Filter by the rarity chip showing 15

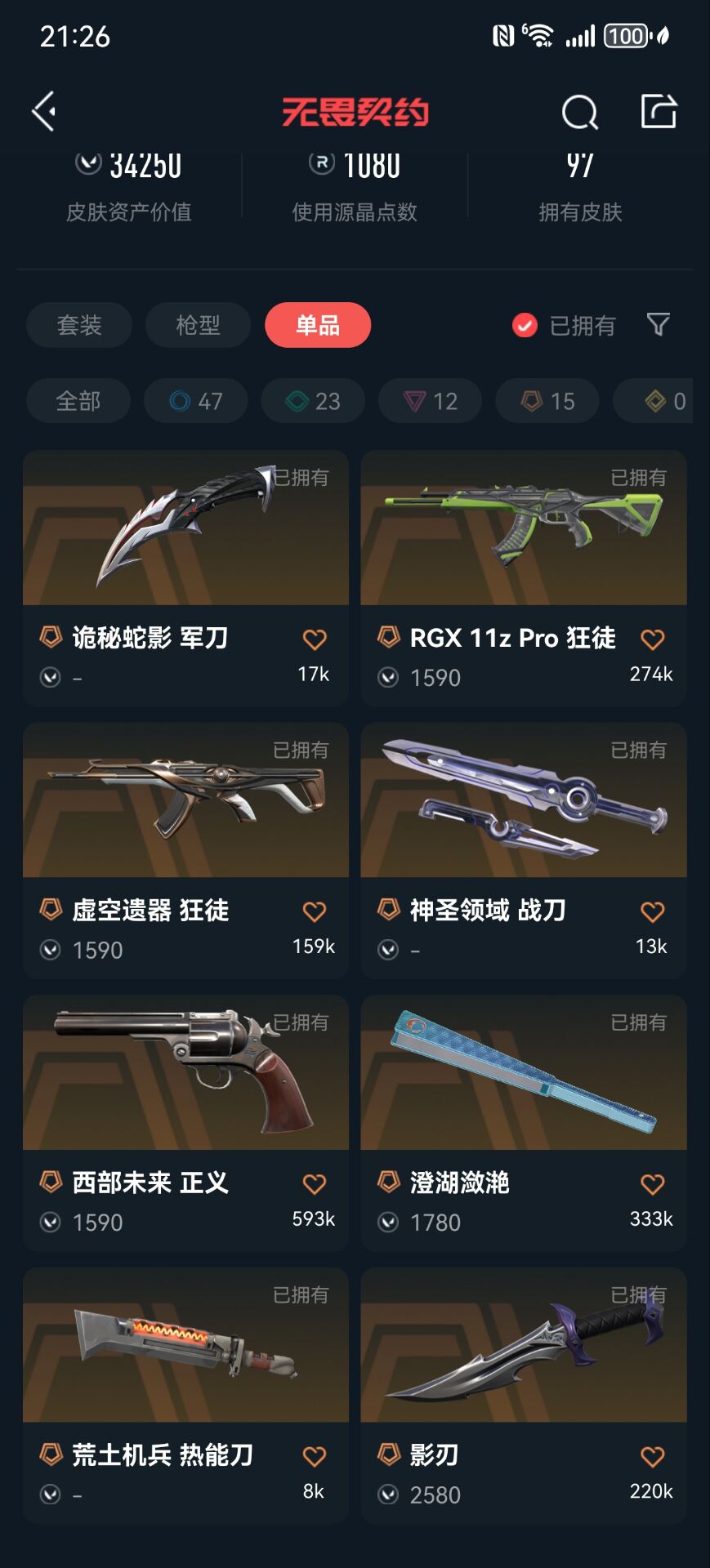(547, 401)
